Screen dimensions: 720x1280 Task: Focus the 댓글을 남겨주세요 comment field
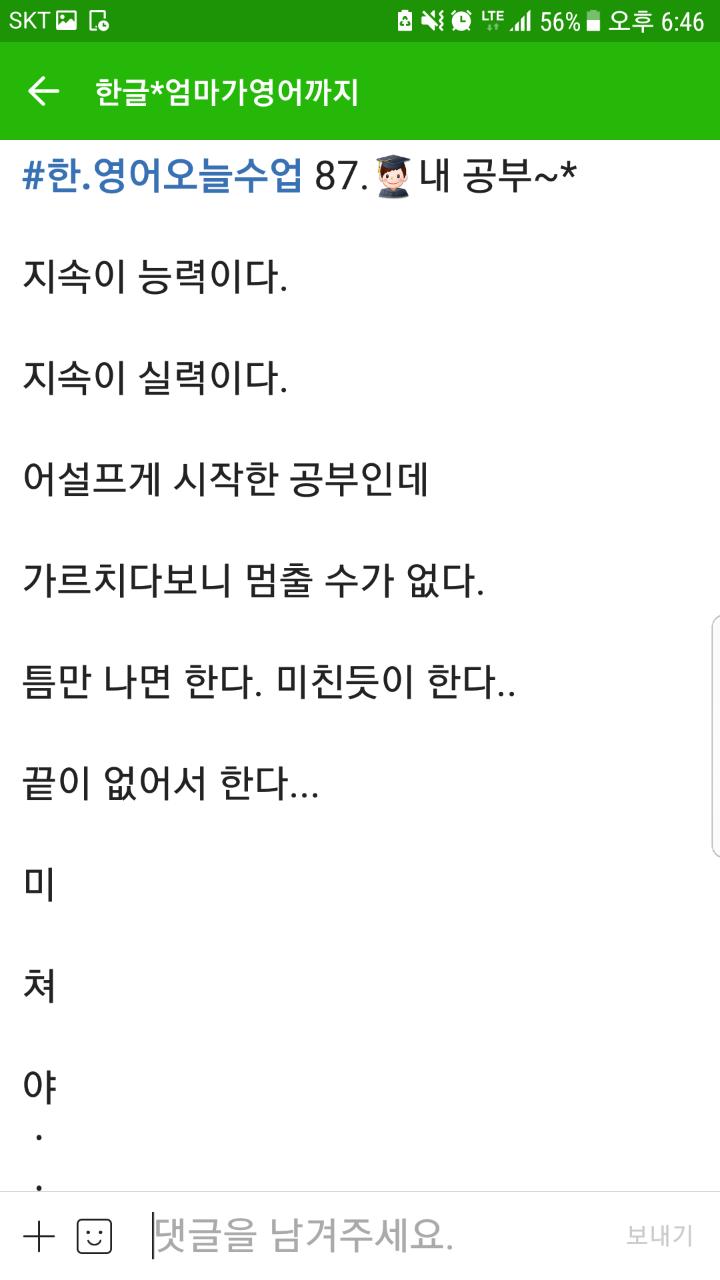pos(370,1237)
